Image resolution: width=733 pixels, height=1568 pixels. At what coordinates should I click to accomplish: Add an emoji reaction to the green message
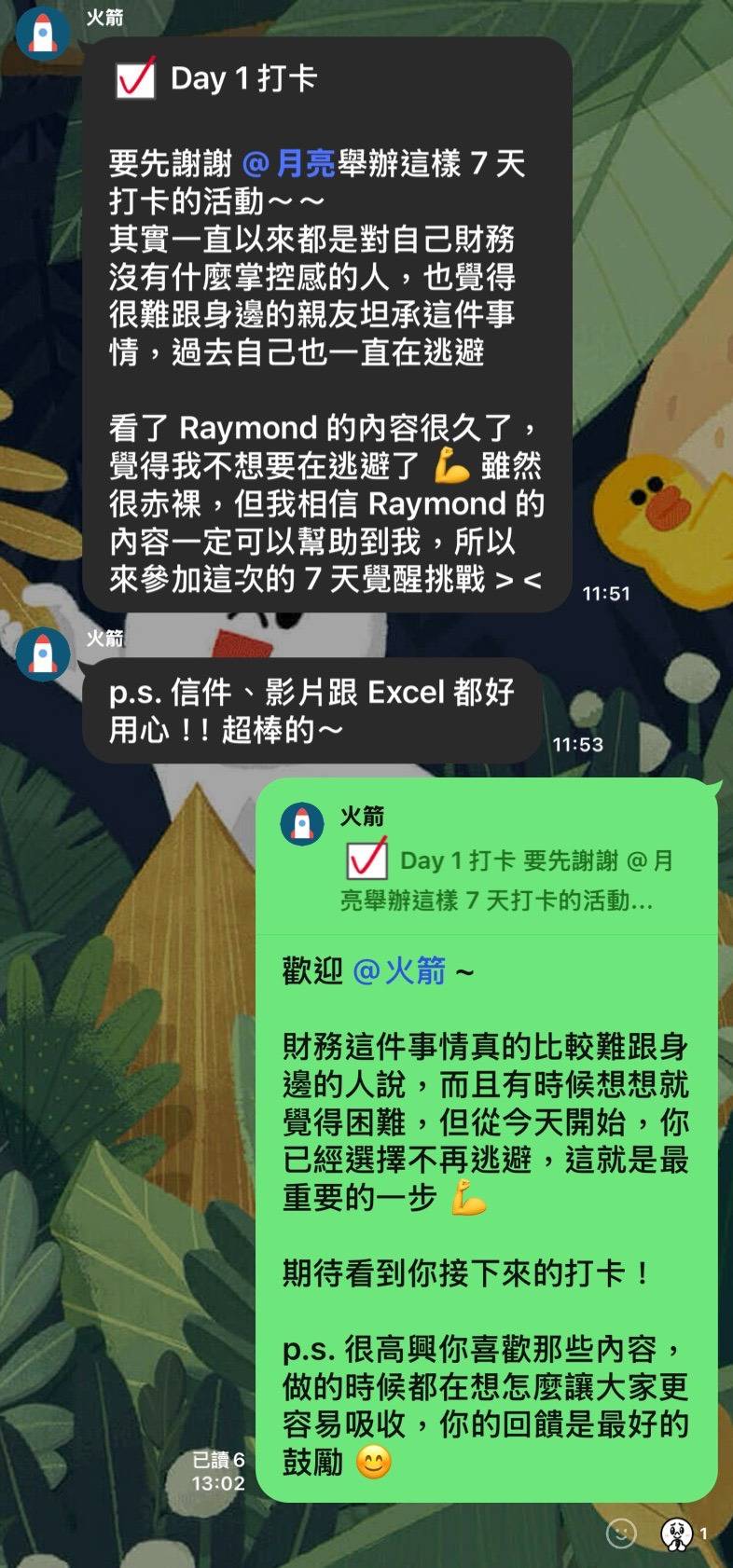tap(621, 1533)
